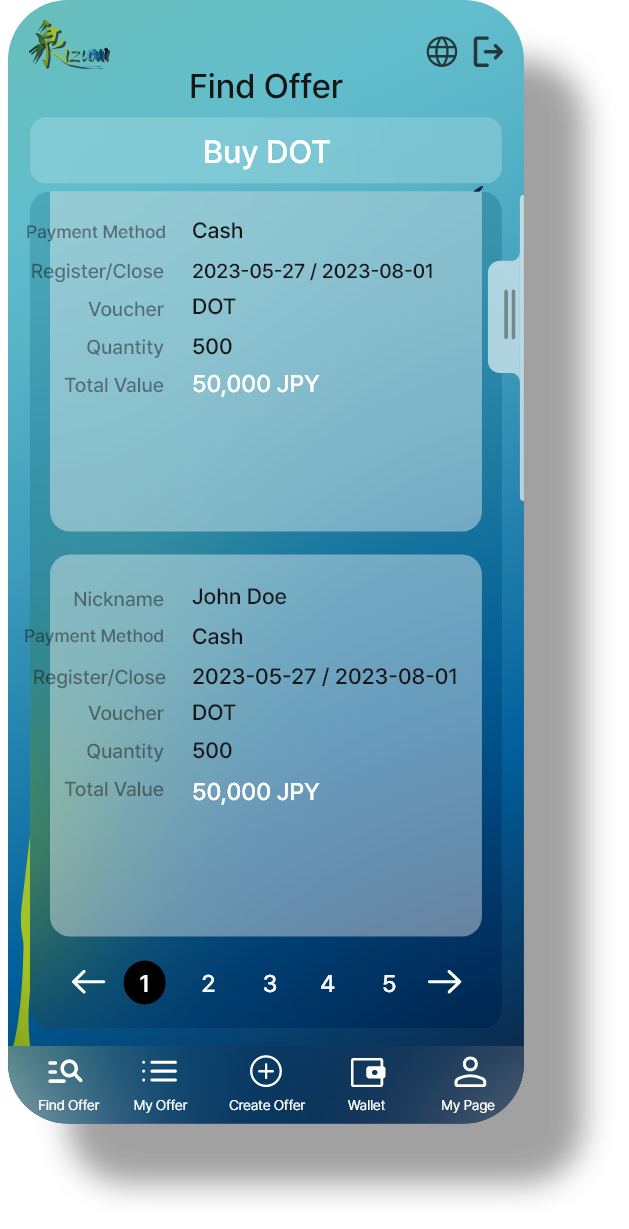Jump to page 3

[x=269, y=984]
